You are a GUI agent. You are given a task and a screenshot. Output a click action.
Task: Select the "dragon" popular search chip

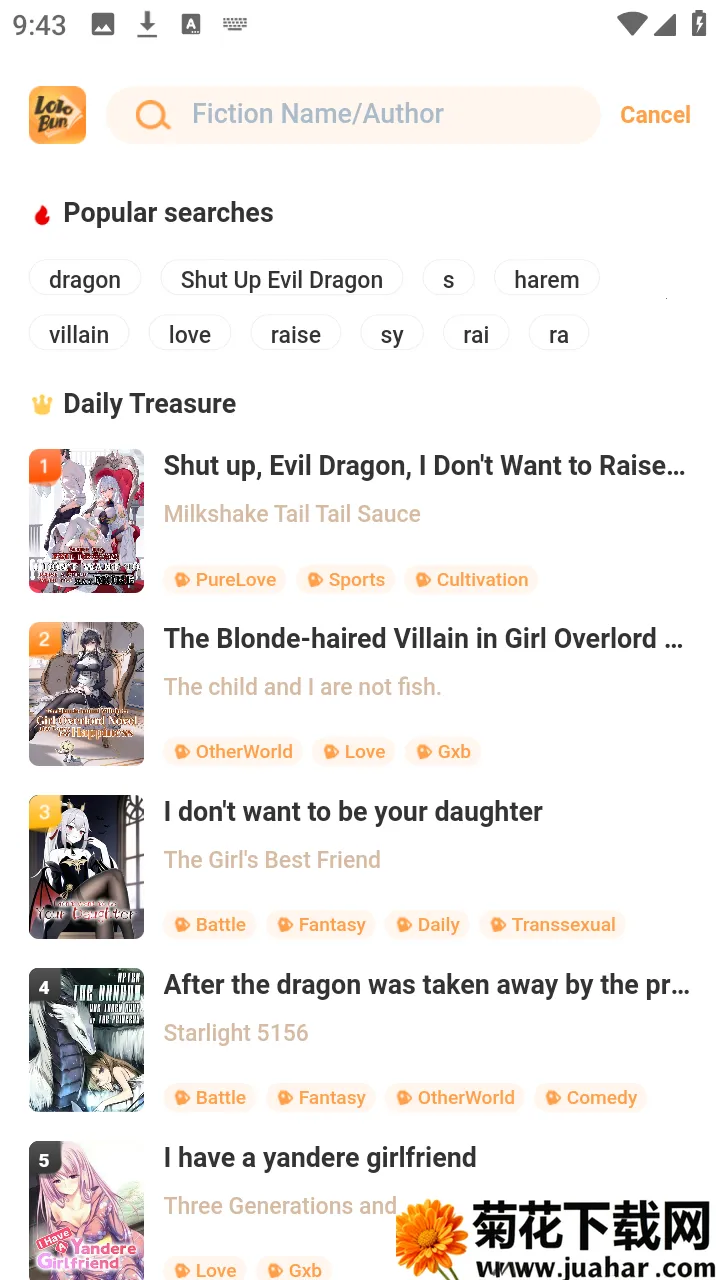(x=85, y=279)
